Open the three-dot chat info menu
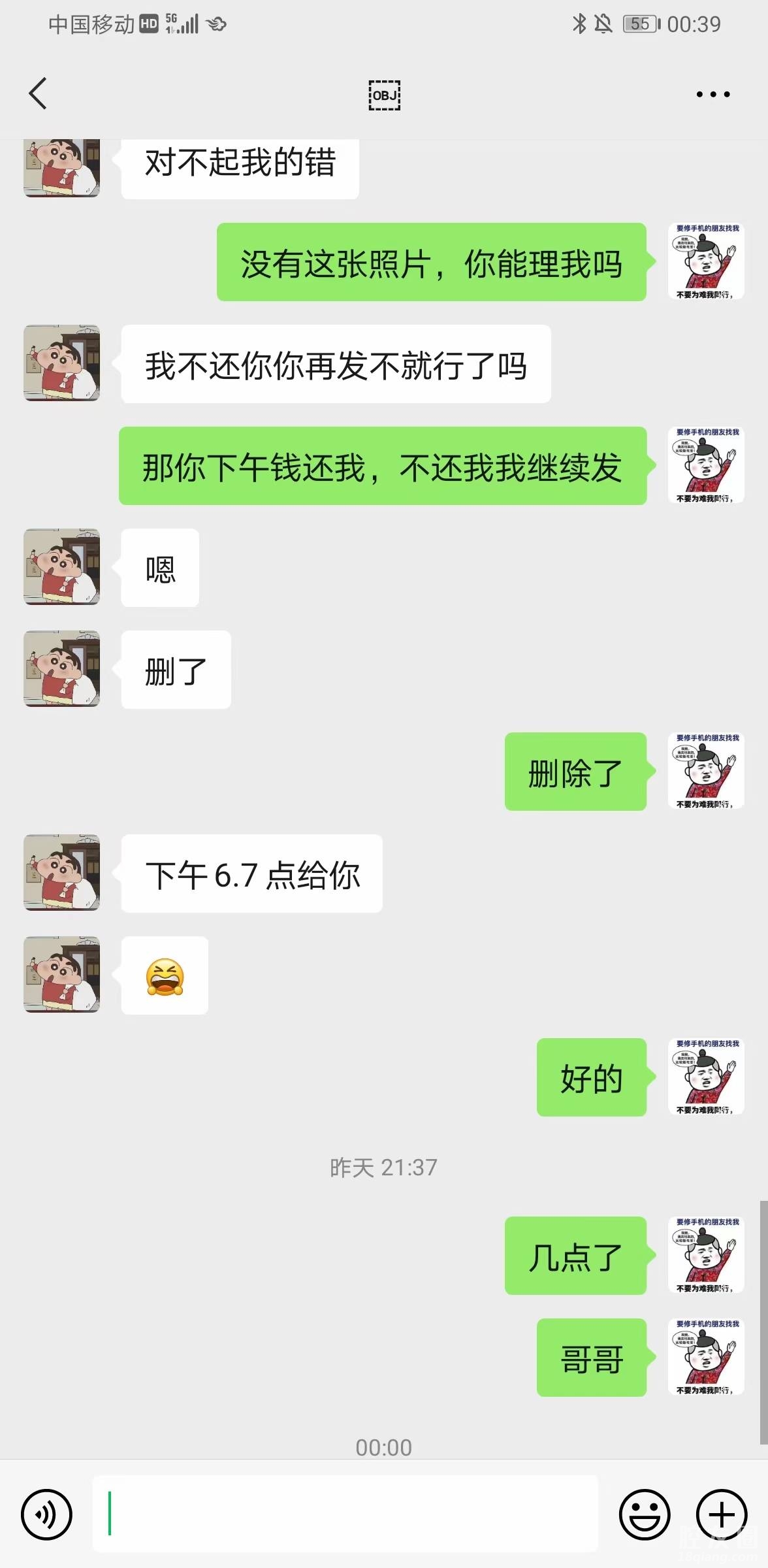The width and height of the screenshot is (768, 1568). click(x=712, y=95)
